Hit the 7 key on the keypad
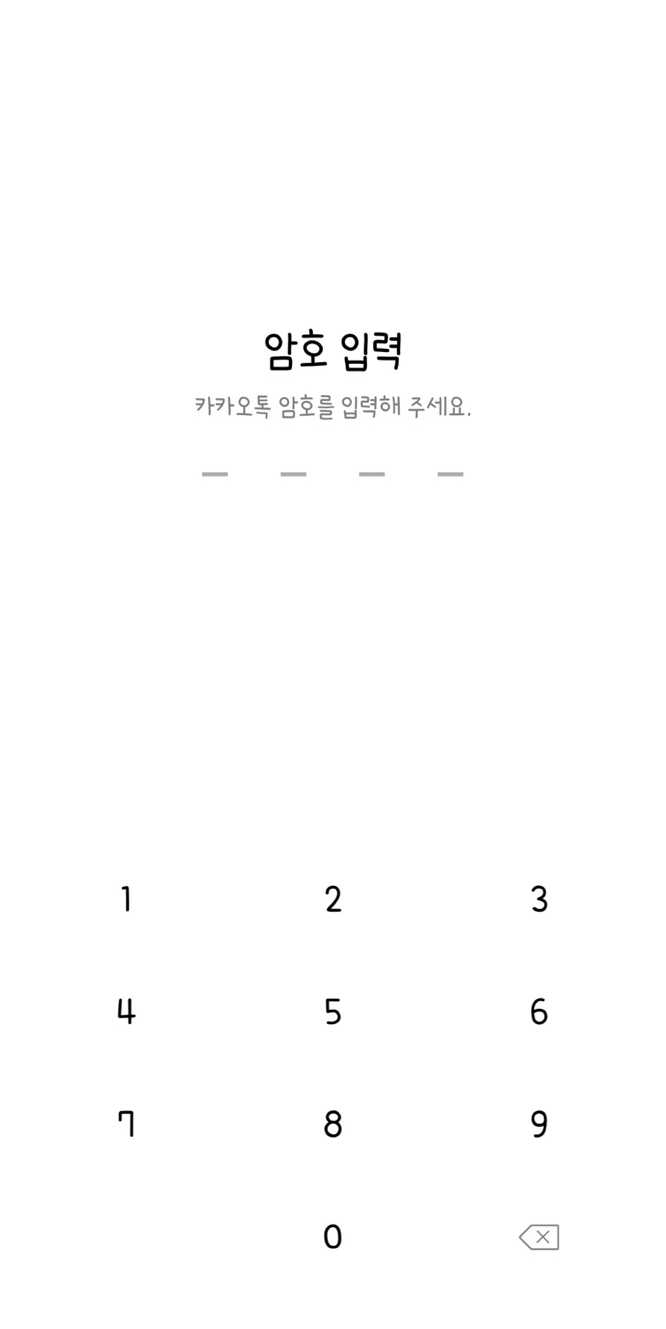Viewport: 666px width, 1329px height. 126,1125
